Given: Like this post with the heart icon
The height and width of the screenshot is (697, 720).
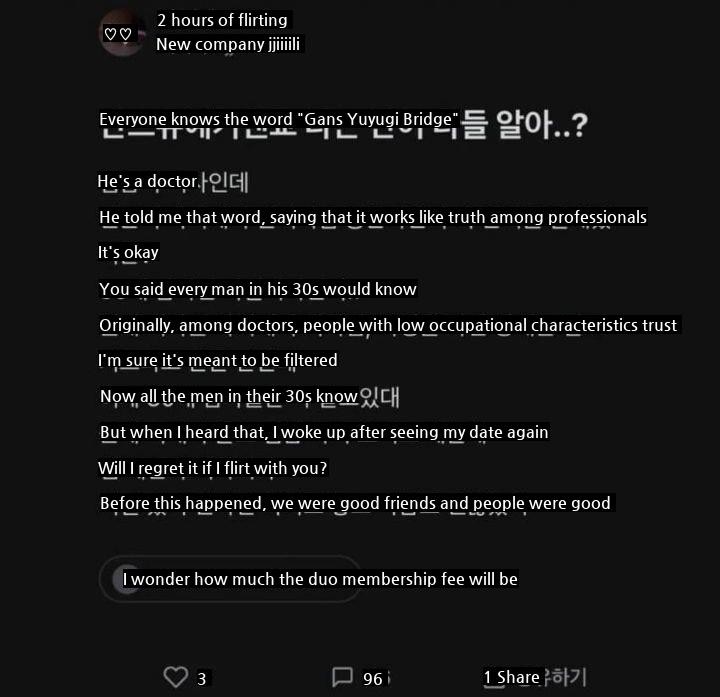Looking at the screenshot, I should click(175, 677).
